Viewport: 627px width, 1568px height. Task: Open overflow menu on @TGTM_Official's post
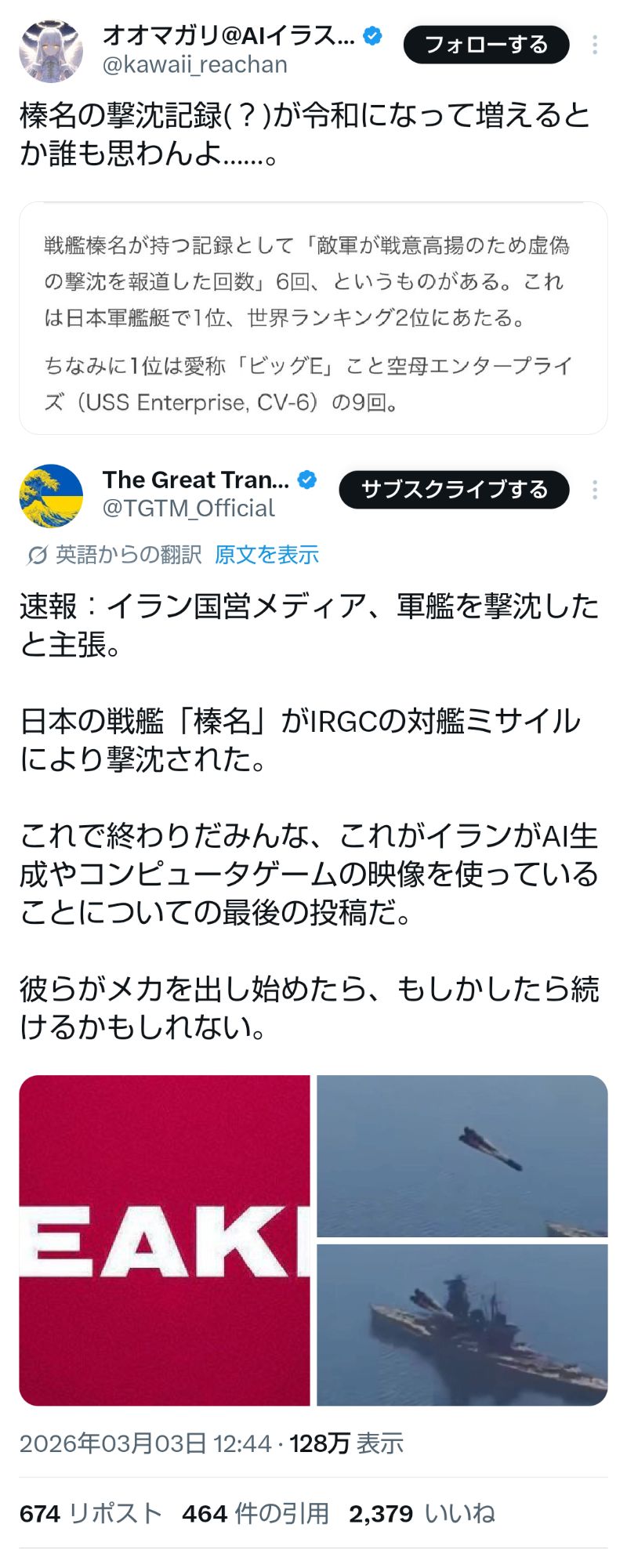pos(596,491)
